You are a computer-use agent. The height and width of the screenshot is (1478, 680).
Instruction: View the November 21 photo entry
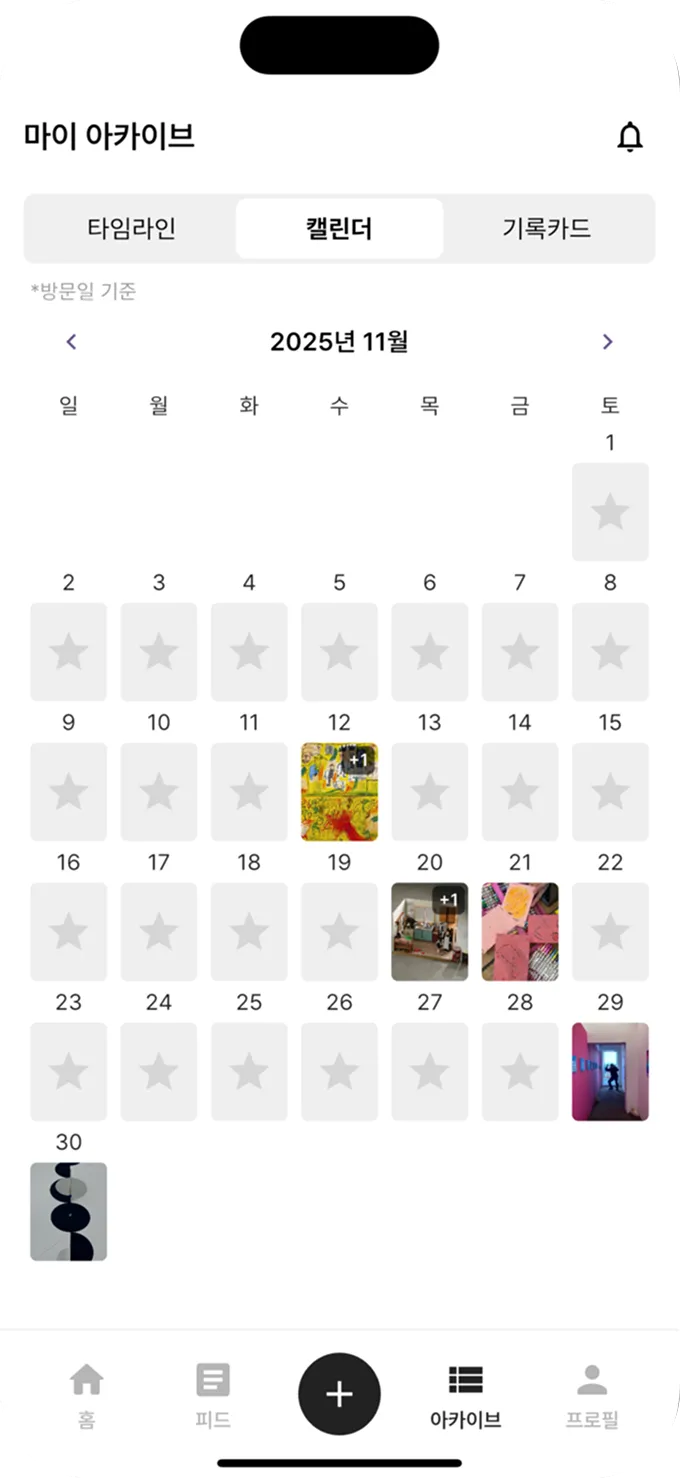point(520,931)
